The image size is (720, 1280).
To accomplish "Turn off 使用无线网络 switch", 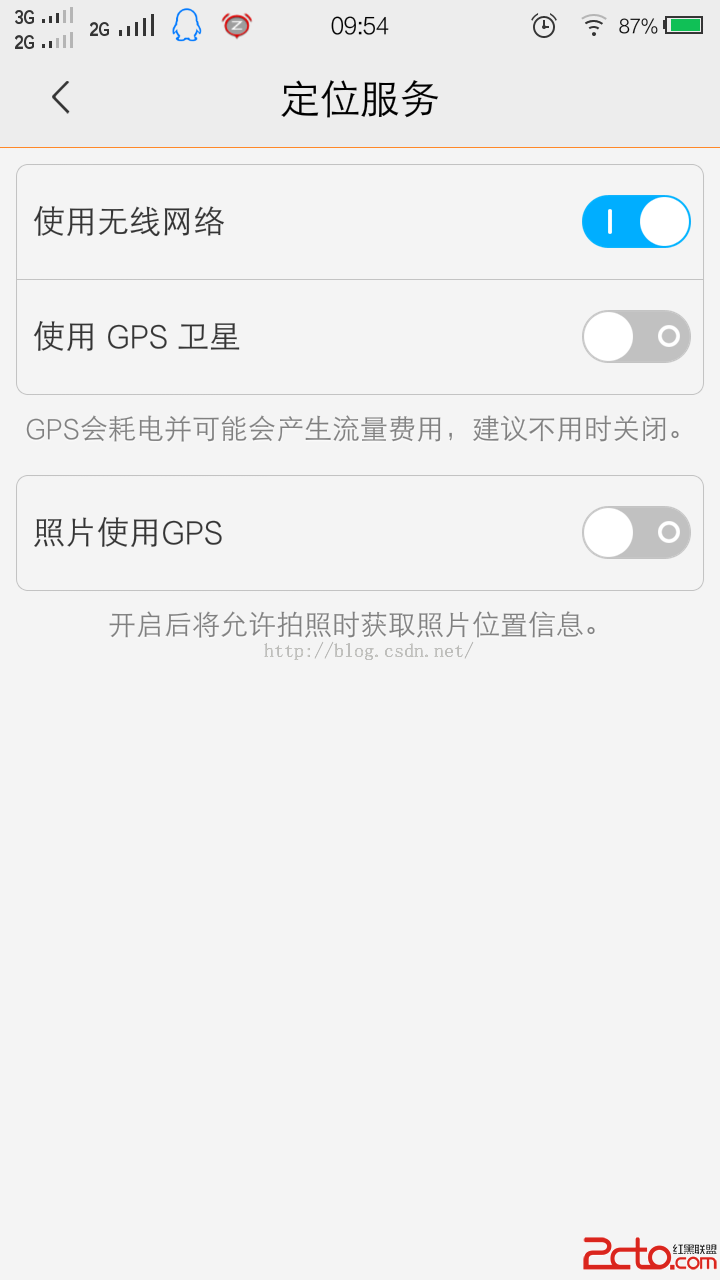I will click(636, 222).
